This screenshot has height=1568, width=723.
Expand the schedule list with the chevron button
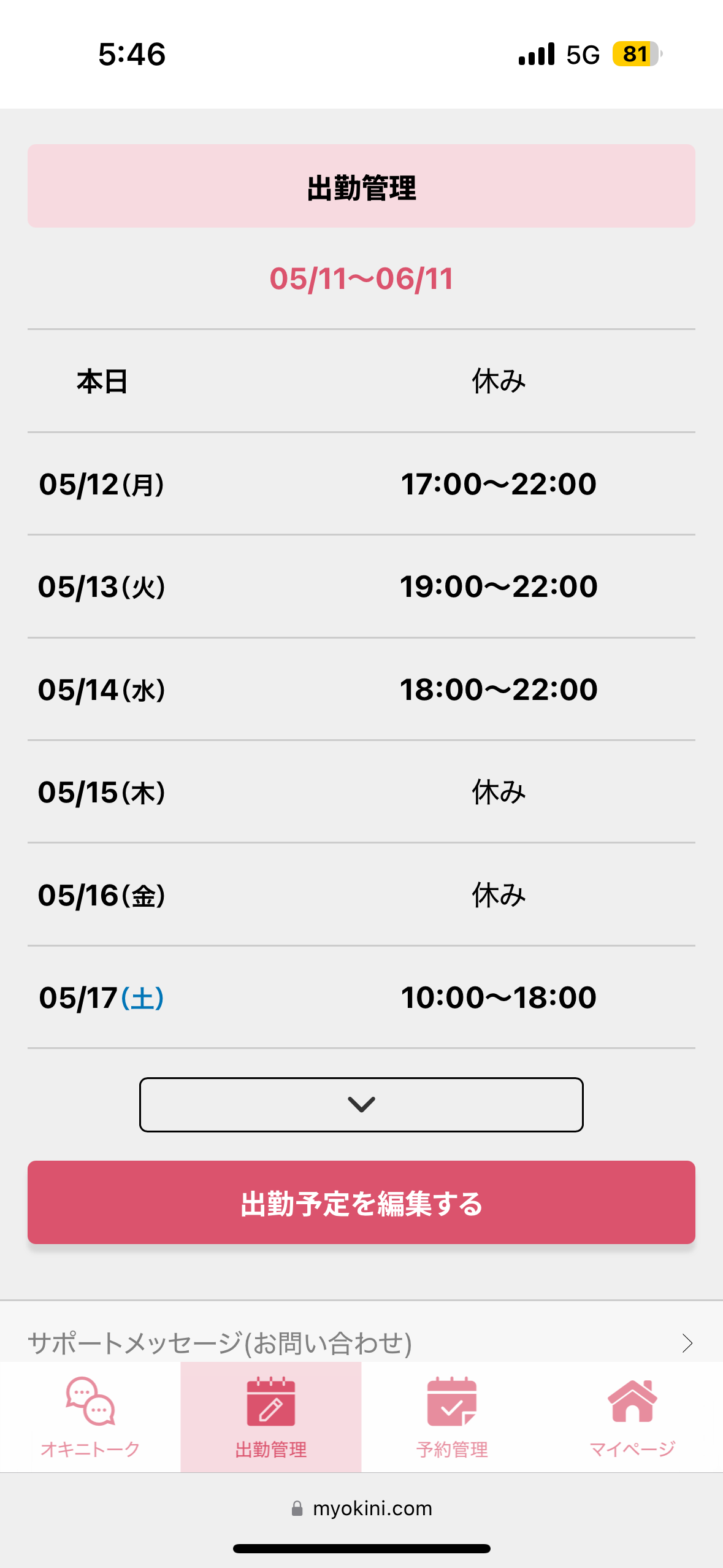(x=361, y=1104)
